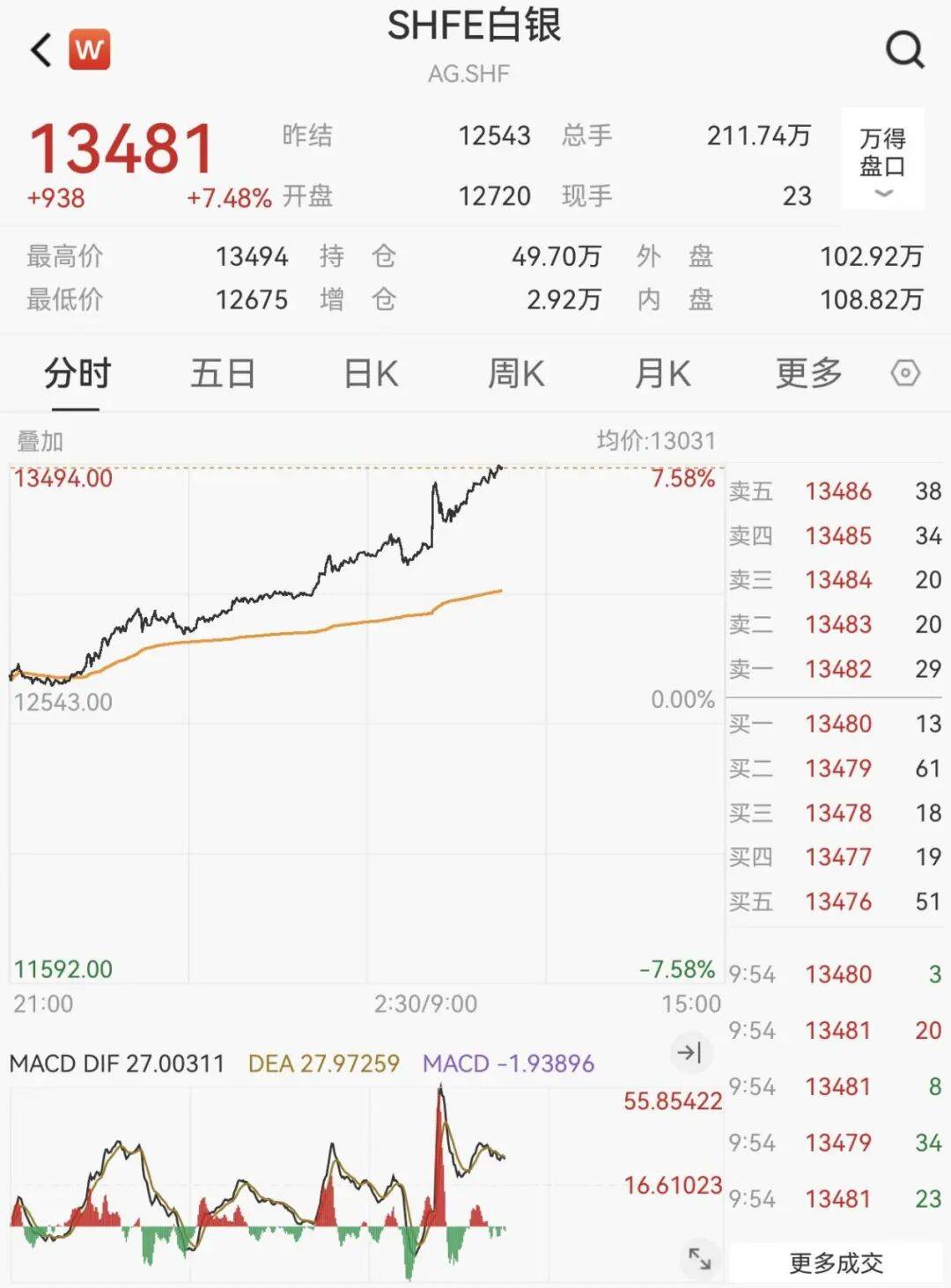
Task: Open the 周K weekly chart tab
Action: click(517, 373)
